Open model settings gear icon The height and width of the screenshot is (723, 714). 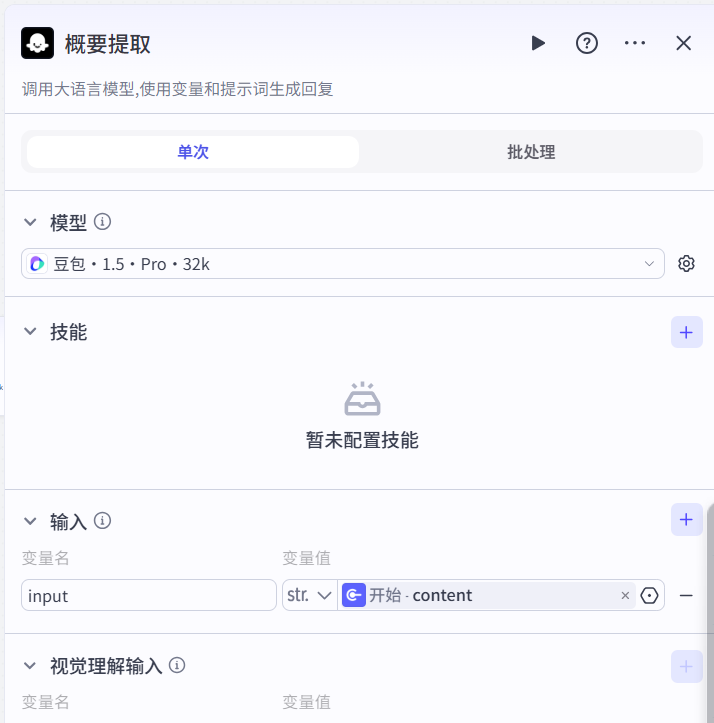686,264
